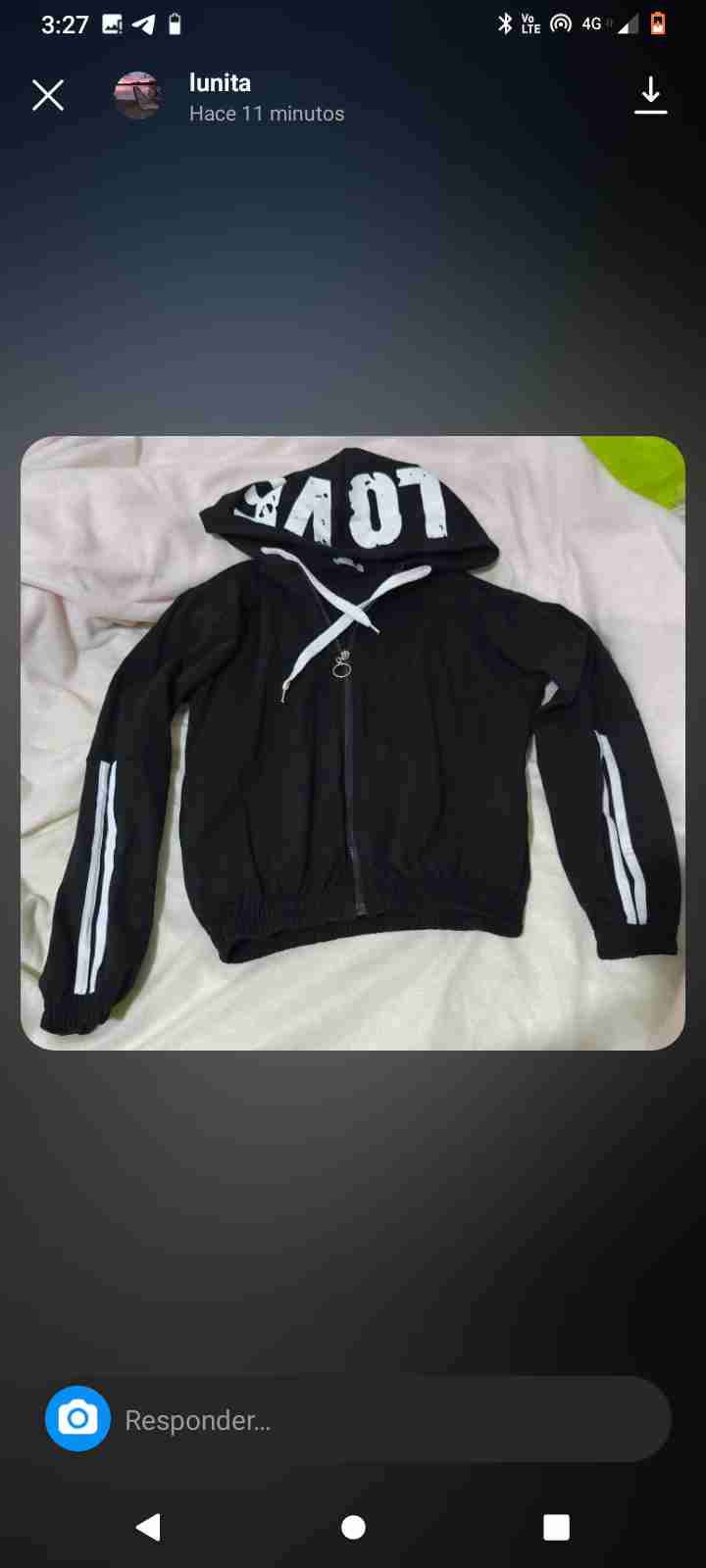Tap the Hace 11 minutos timestamp
This screenshot has width=706, height=1568.
tap(266, 113)
